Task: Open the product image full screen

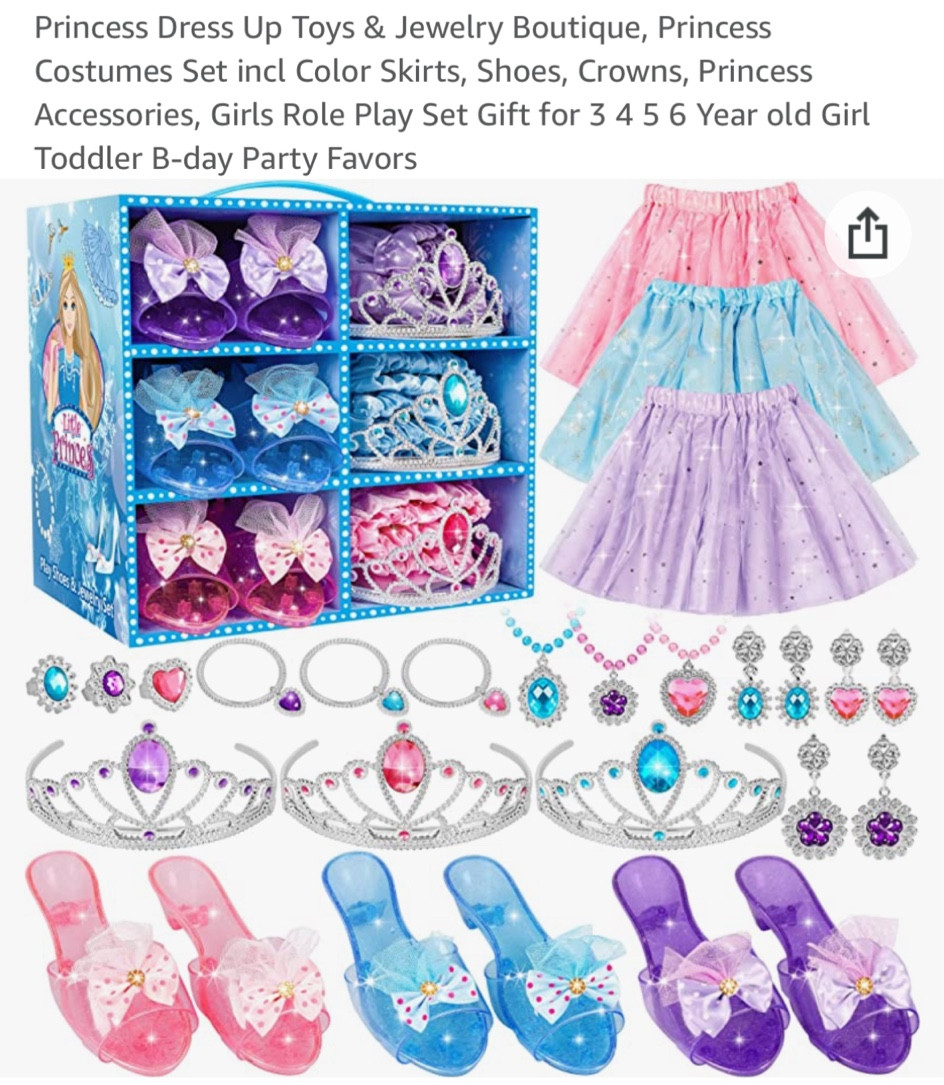Action: [472, 620]
